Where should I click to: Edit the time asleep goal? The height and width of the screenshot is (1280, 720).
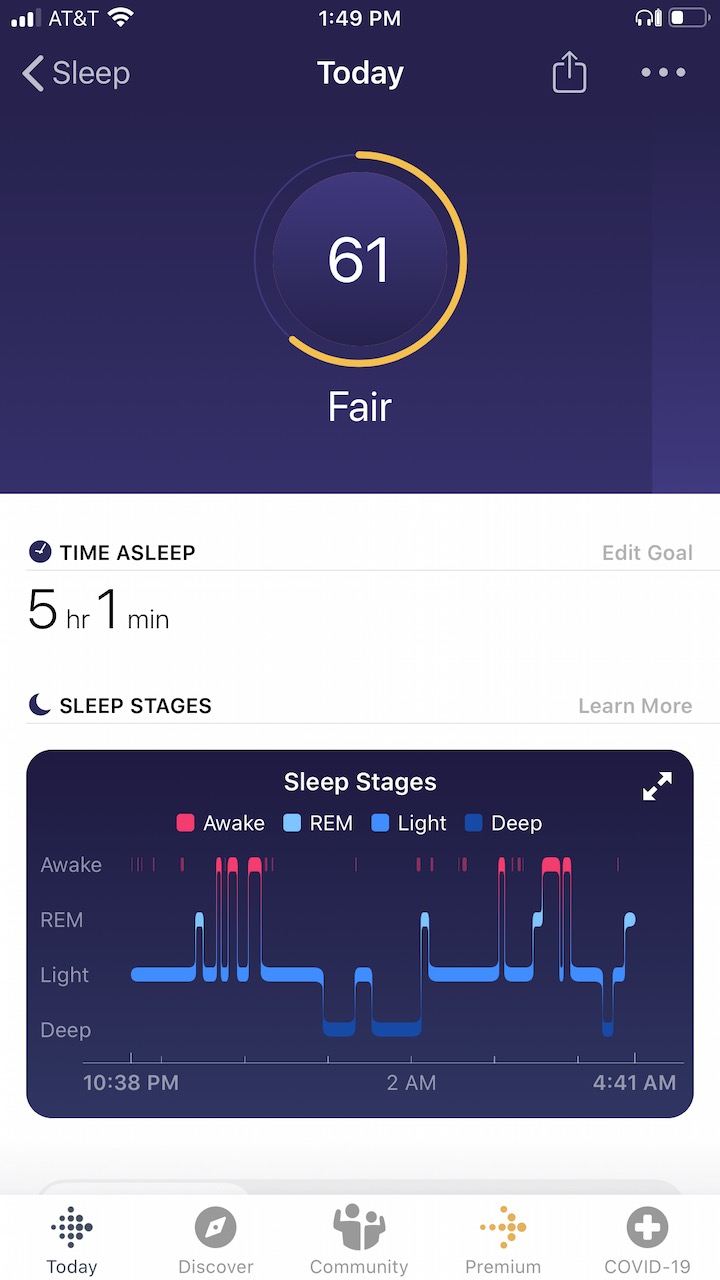[x=647, y=553]
